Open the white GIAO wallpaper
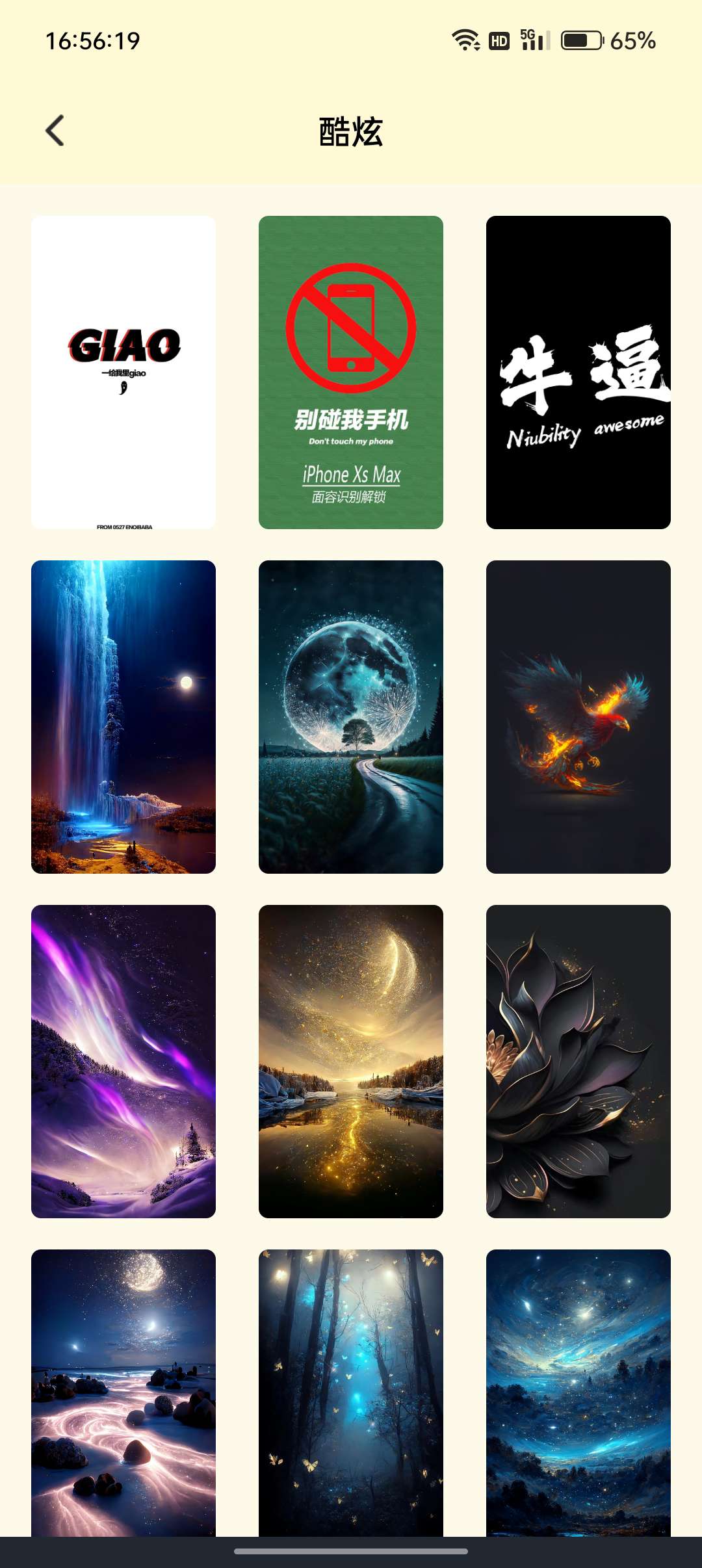Screen dimensions: 702x1568 [123, 372]
